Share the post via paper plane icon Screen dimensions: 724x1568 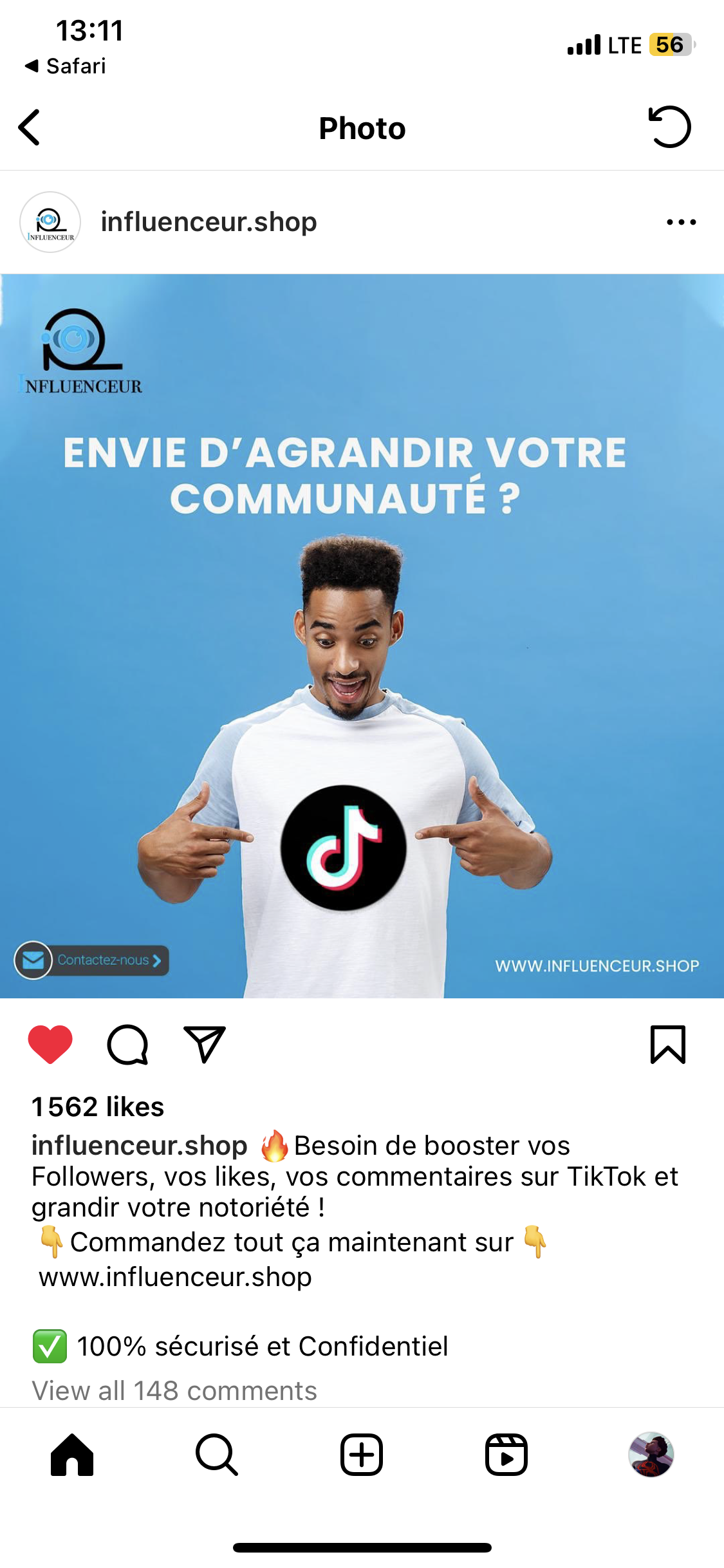205,1044
